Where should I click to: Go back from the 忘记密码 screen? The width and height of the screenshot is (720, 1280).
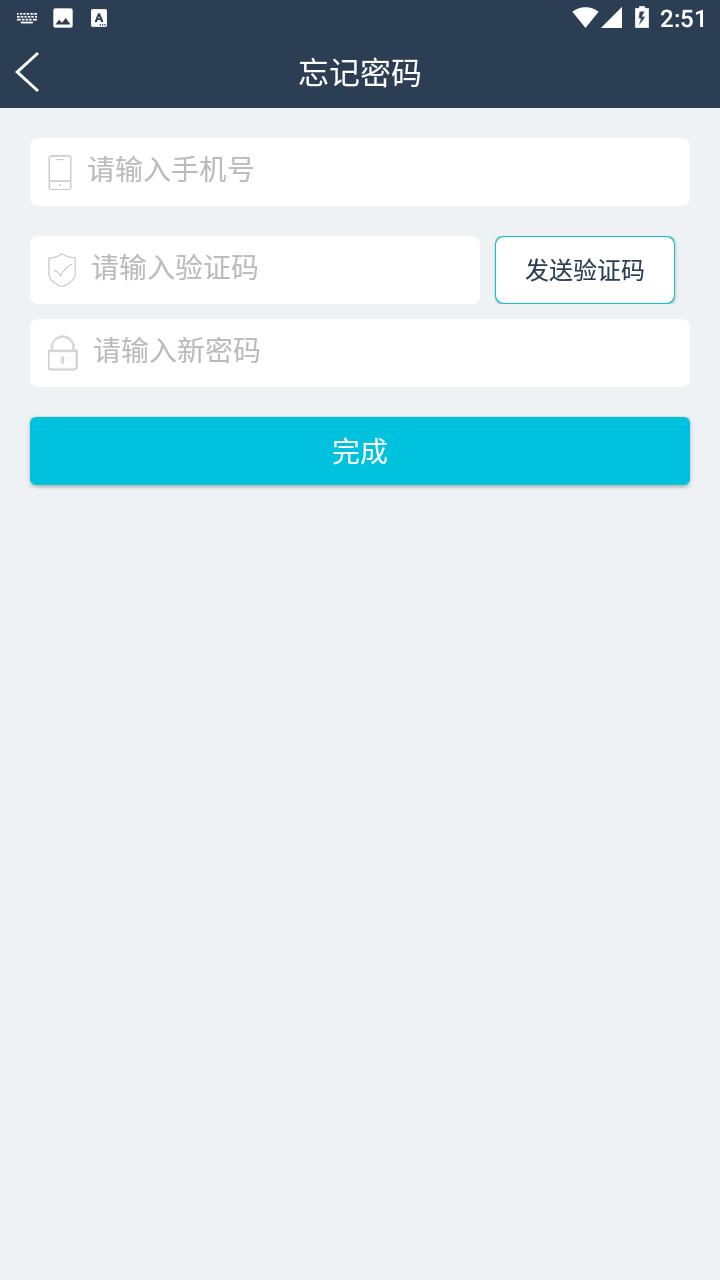(28, 72)
